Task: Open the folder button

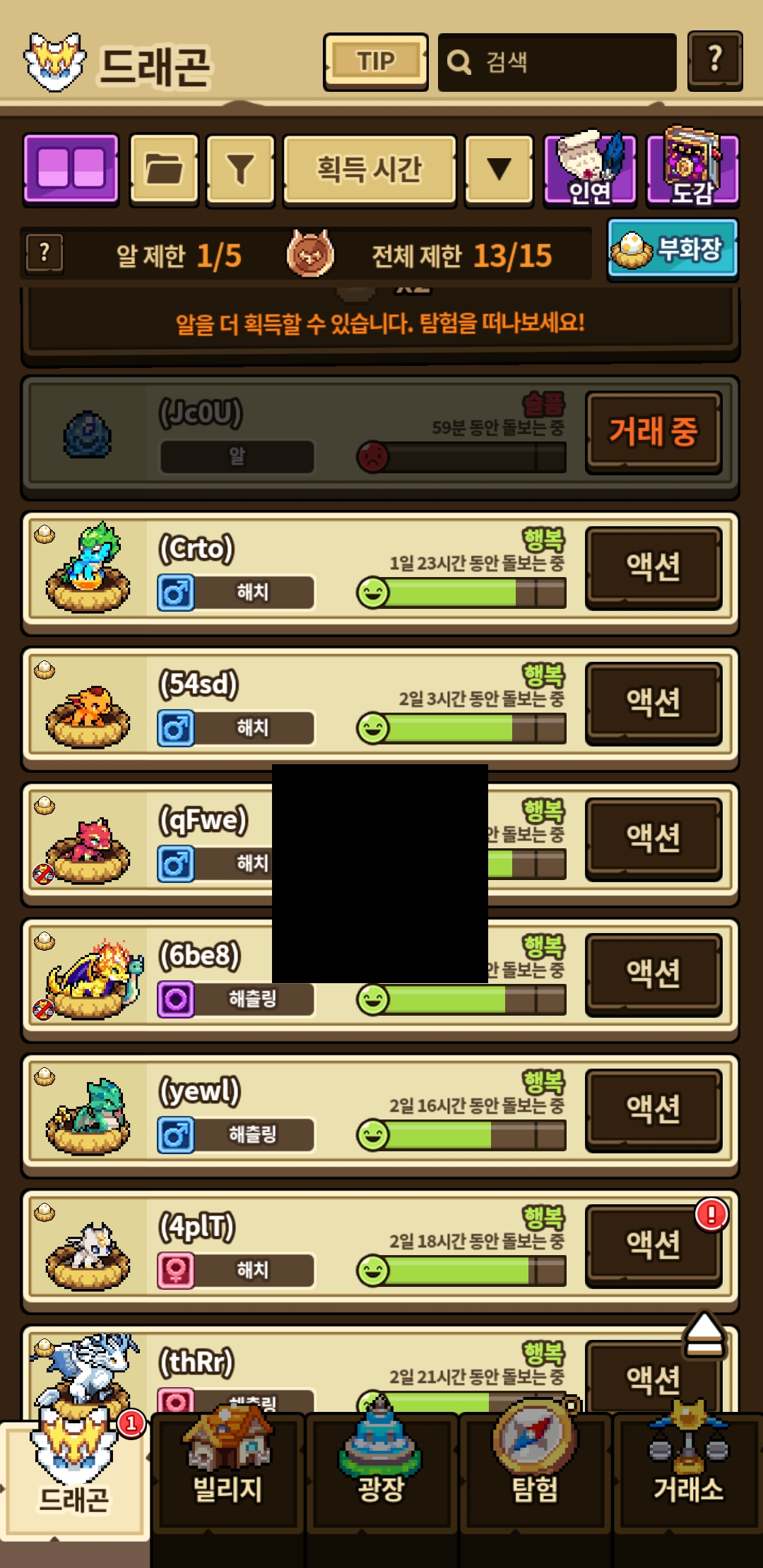Action: [164, 170]
